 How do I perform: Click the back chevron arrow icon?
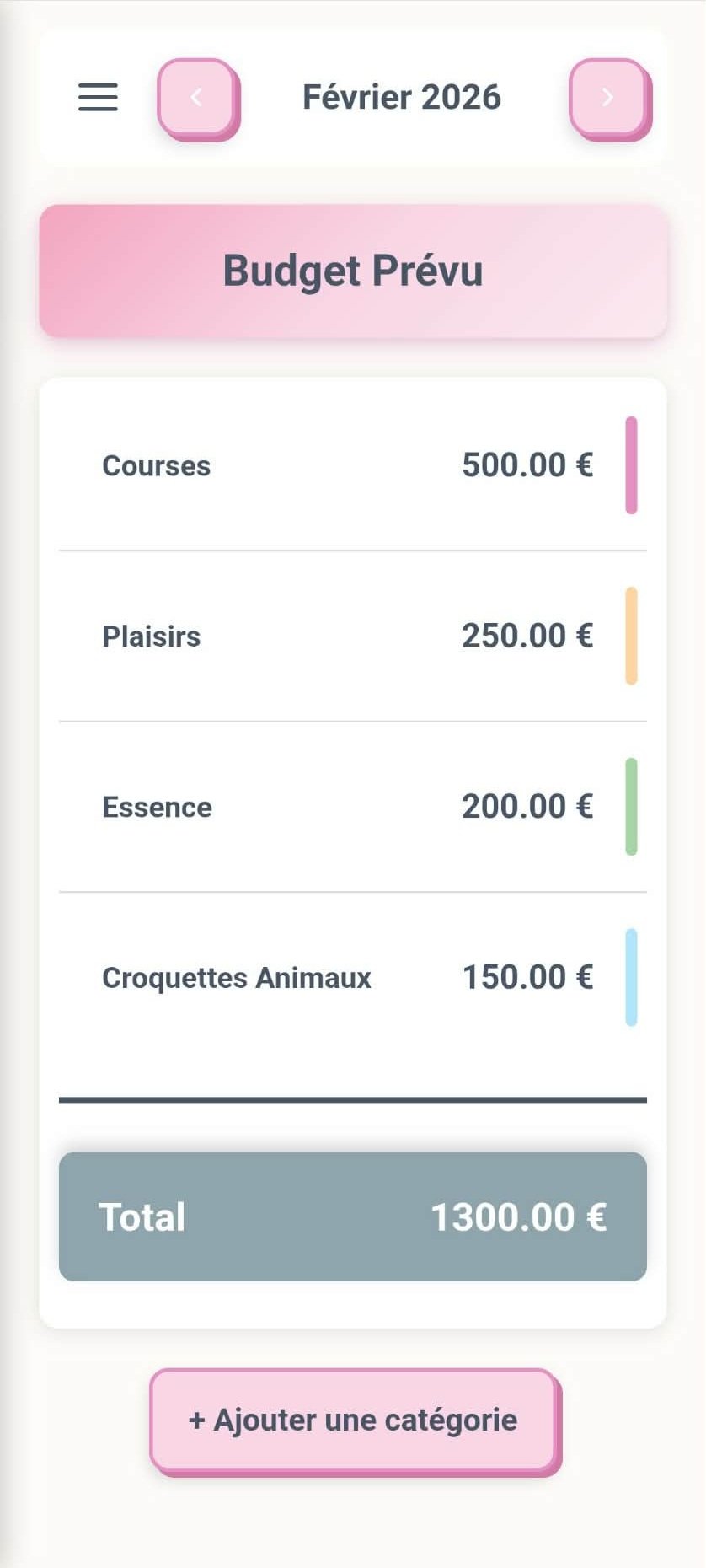[198, 97]
